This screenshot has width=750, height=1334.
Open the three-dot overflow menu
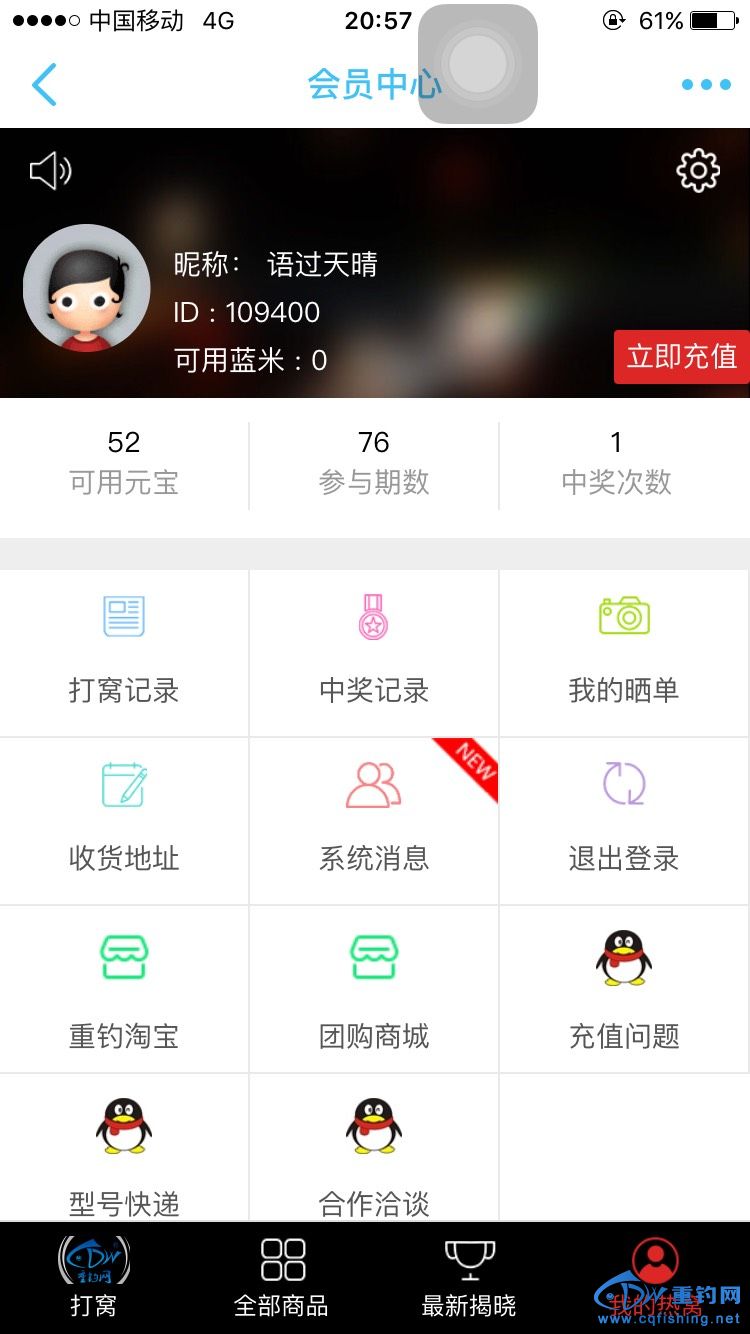click(706, 85)
